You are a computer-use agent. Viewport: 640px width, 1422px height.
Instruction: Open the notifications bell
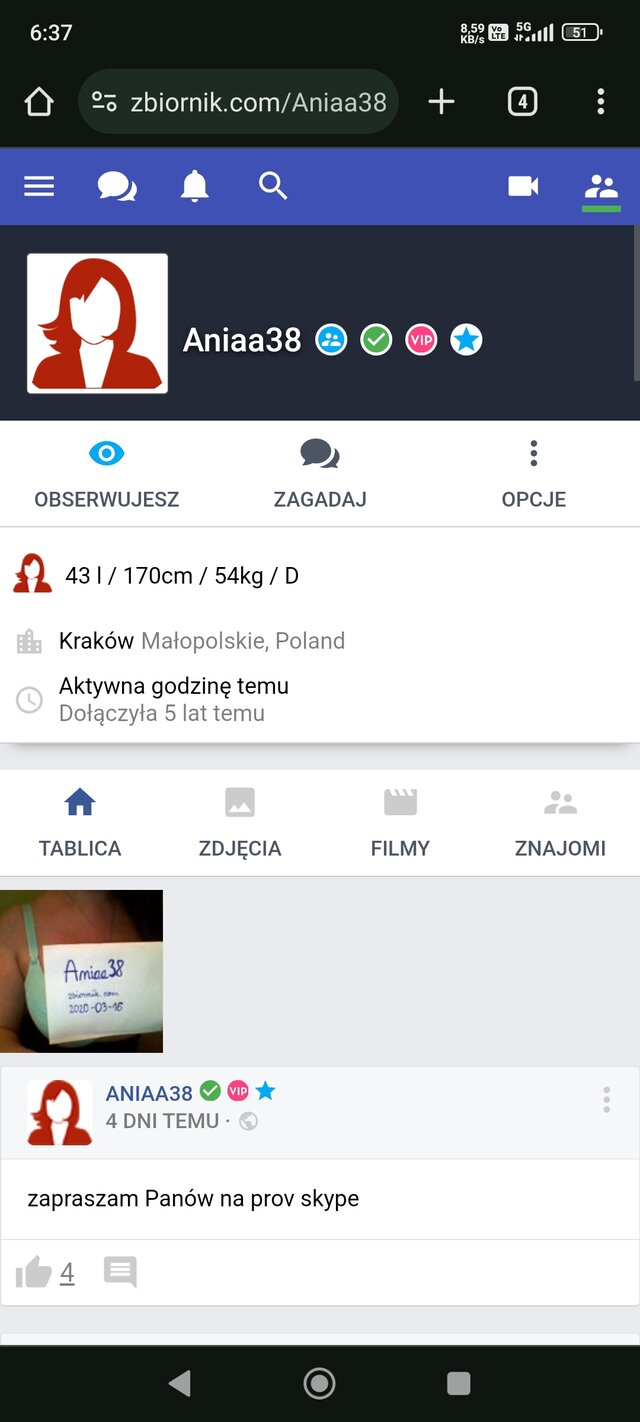194,186
